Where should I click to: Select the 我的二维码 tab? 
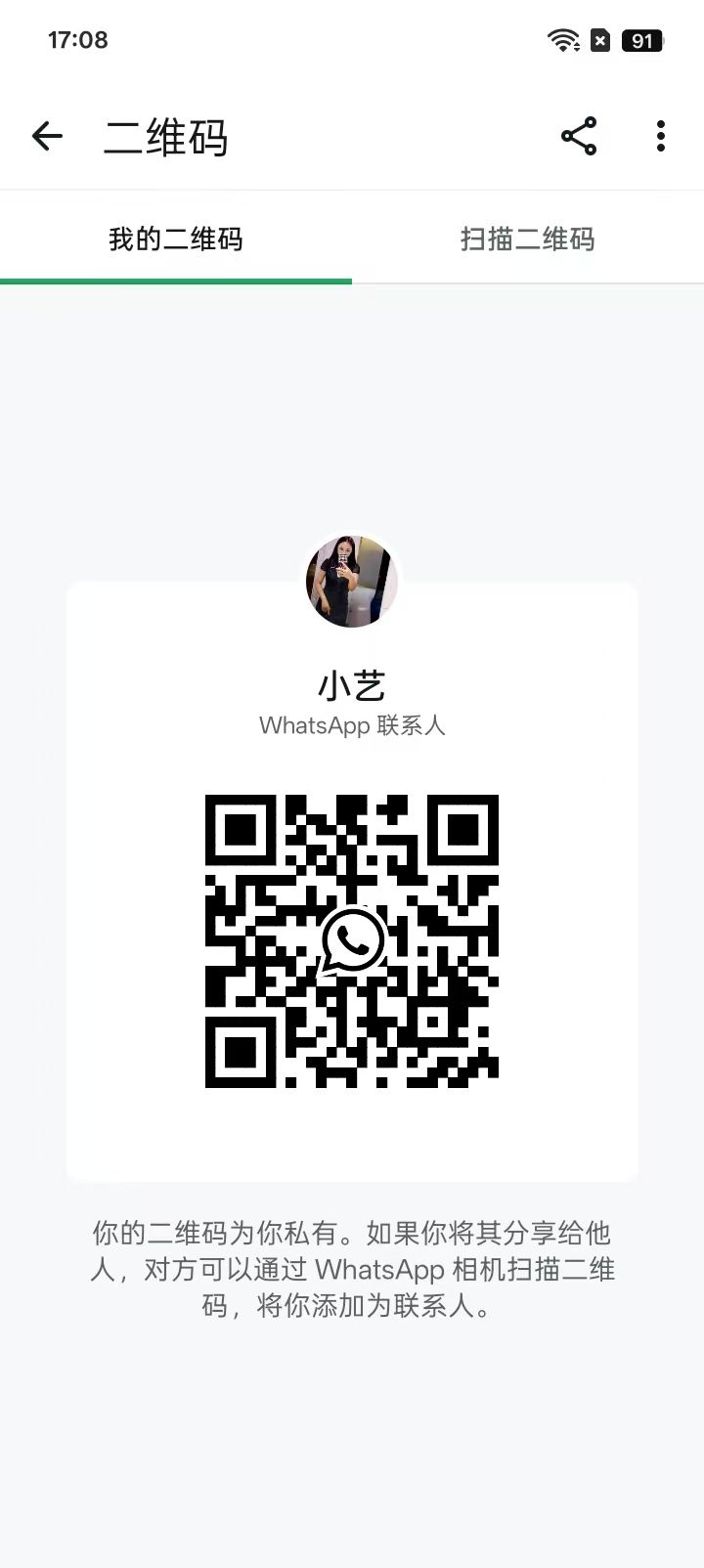[176, 239]
